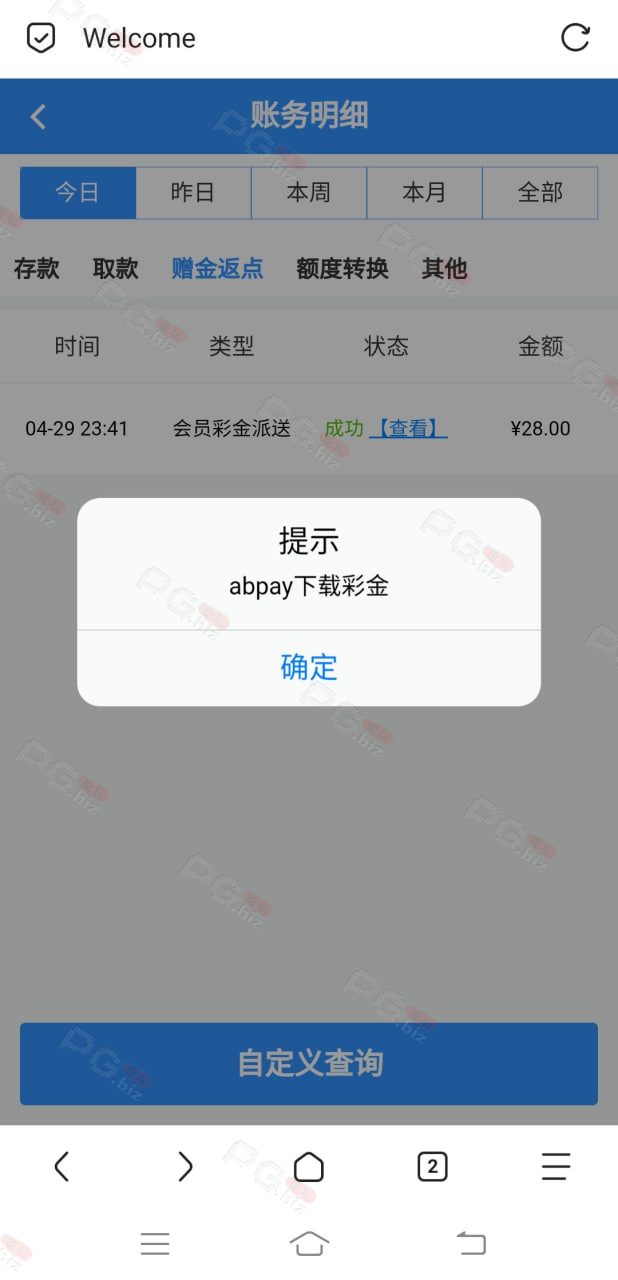Viewport: 618px width, 1280px height.
Task: Switch to the 本月 filter
Action: (424, 192)
